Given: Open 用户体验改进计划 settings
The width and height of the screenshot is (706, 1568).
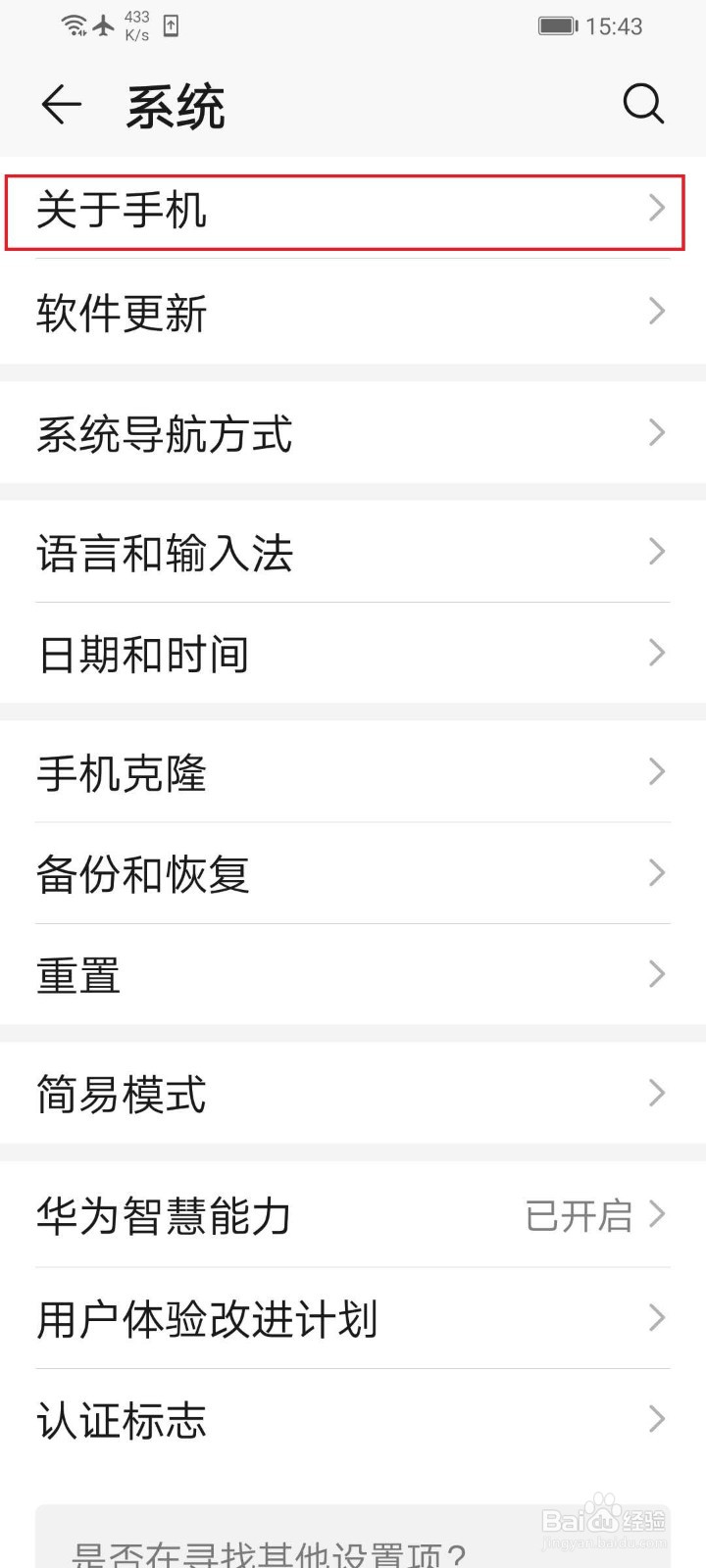Looking at the screenshot, I should point(353,1318).
